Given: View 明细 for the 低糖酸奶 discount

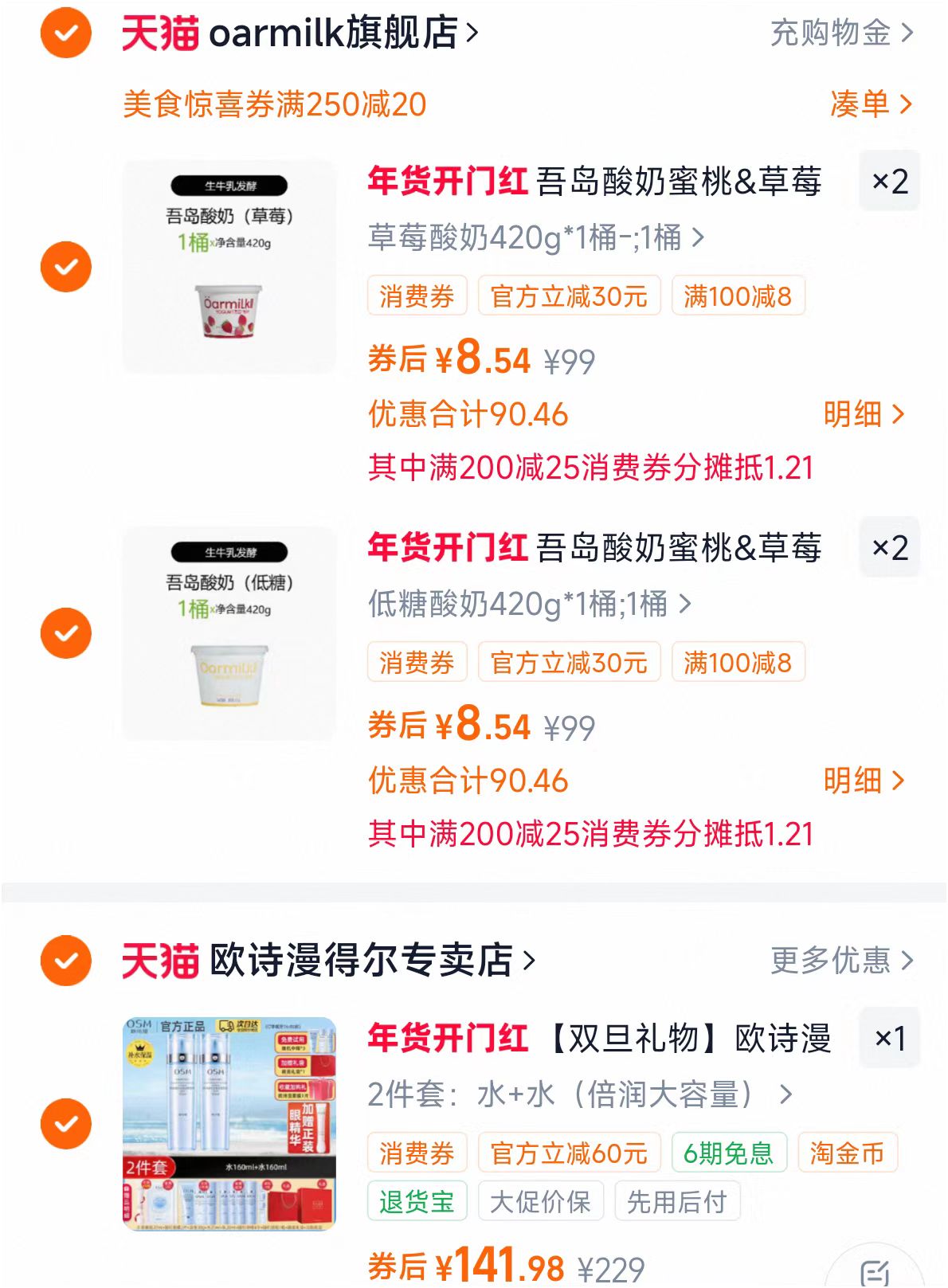Looking at the screenshot, I should 864,781.
